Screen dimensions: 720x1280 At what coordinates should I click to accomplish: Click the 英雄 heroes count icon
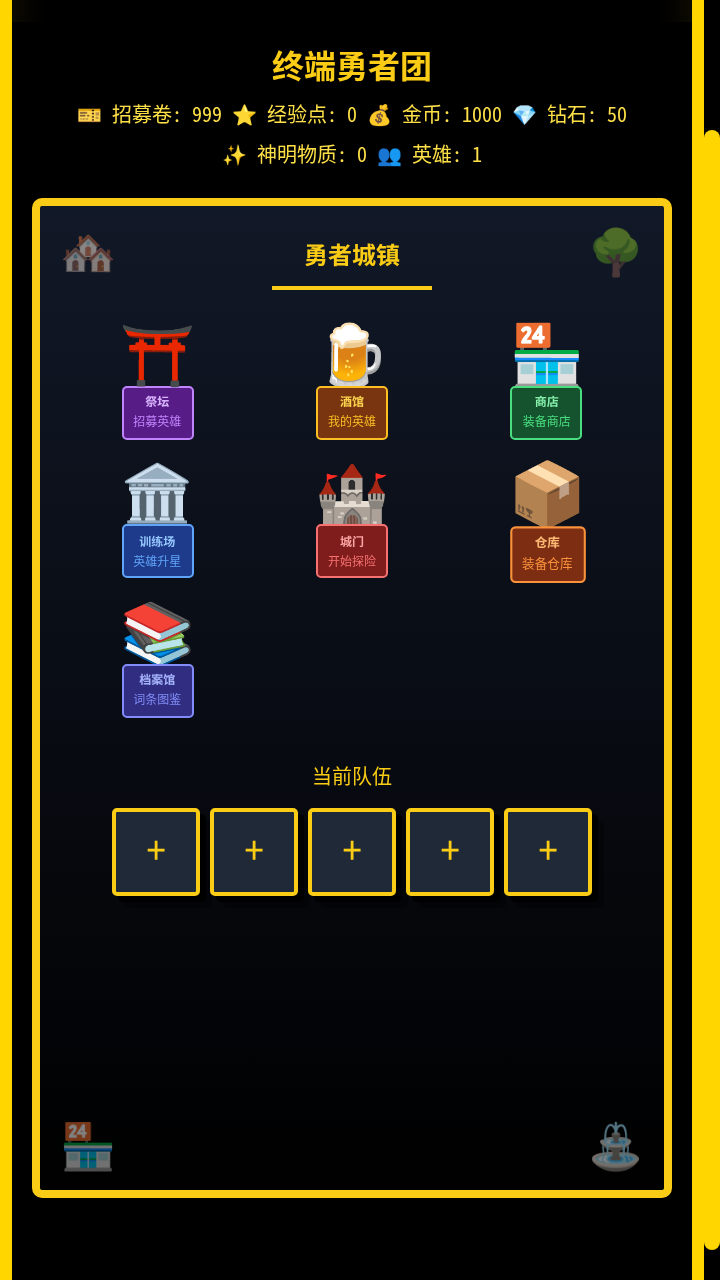point(390,156)
